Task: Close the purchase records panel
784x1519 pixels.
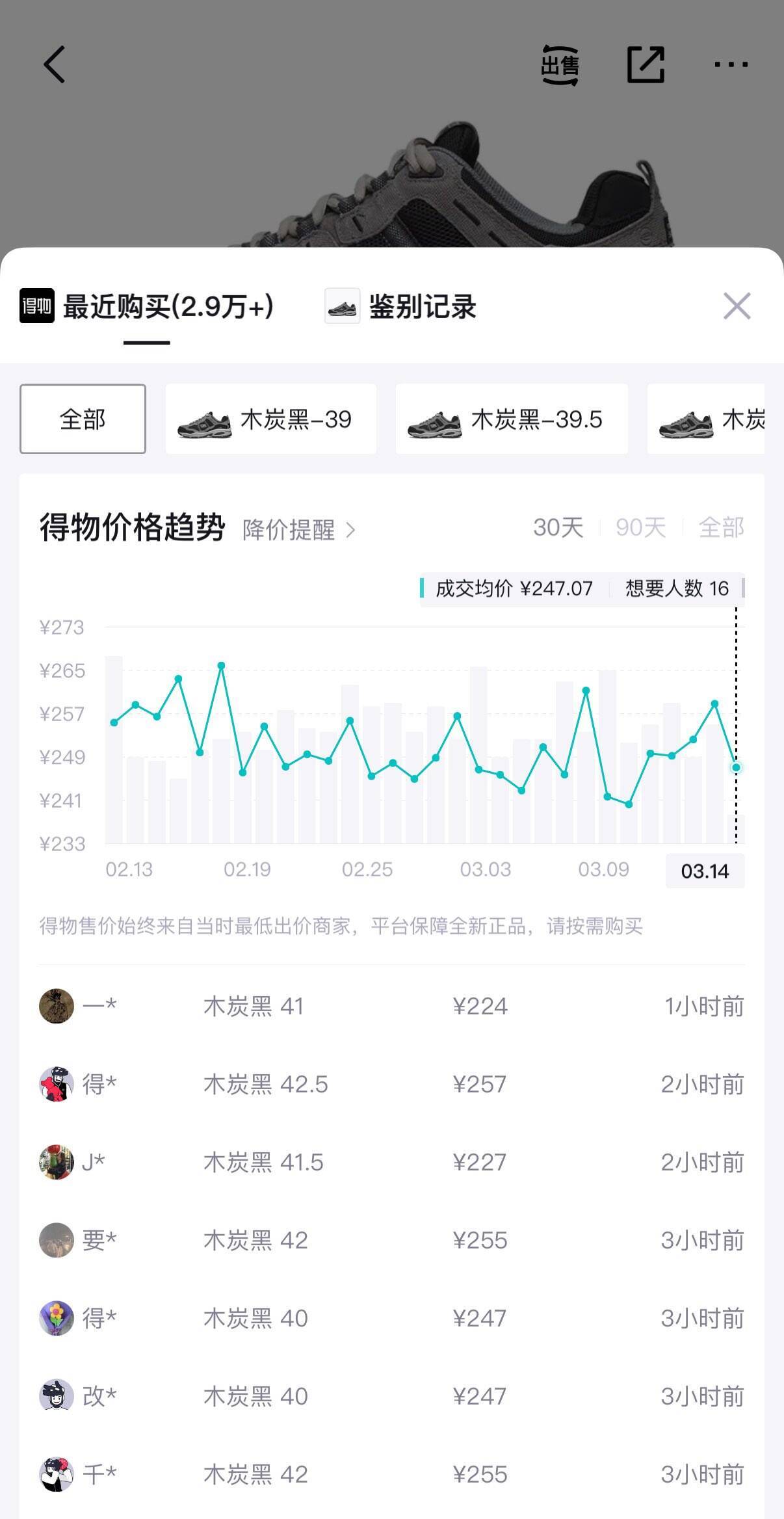Action: pos(737,306)
